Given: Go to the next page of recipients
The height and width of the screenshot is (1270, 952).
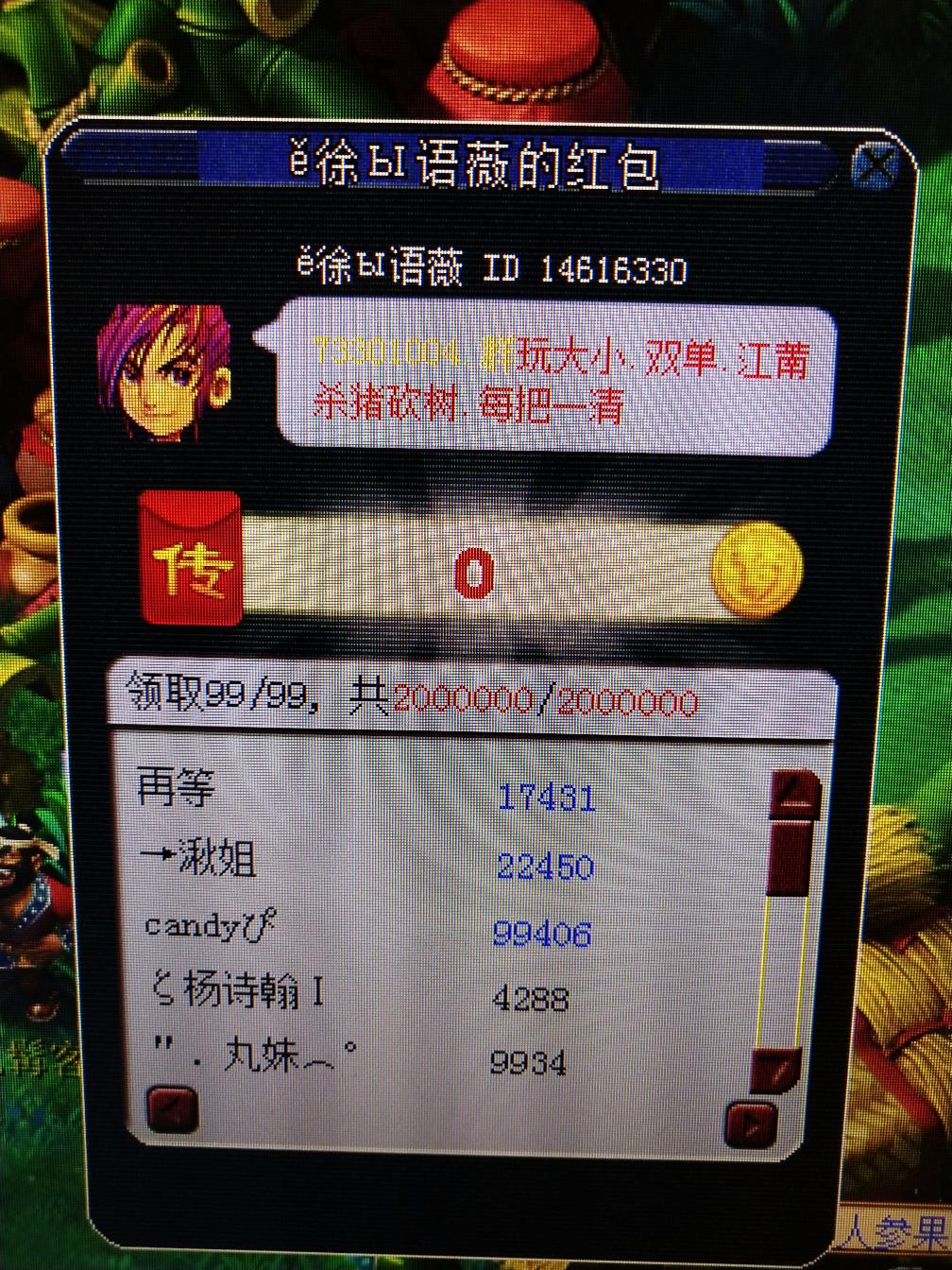Looking at the screenshot, I should pos(752,1124).
